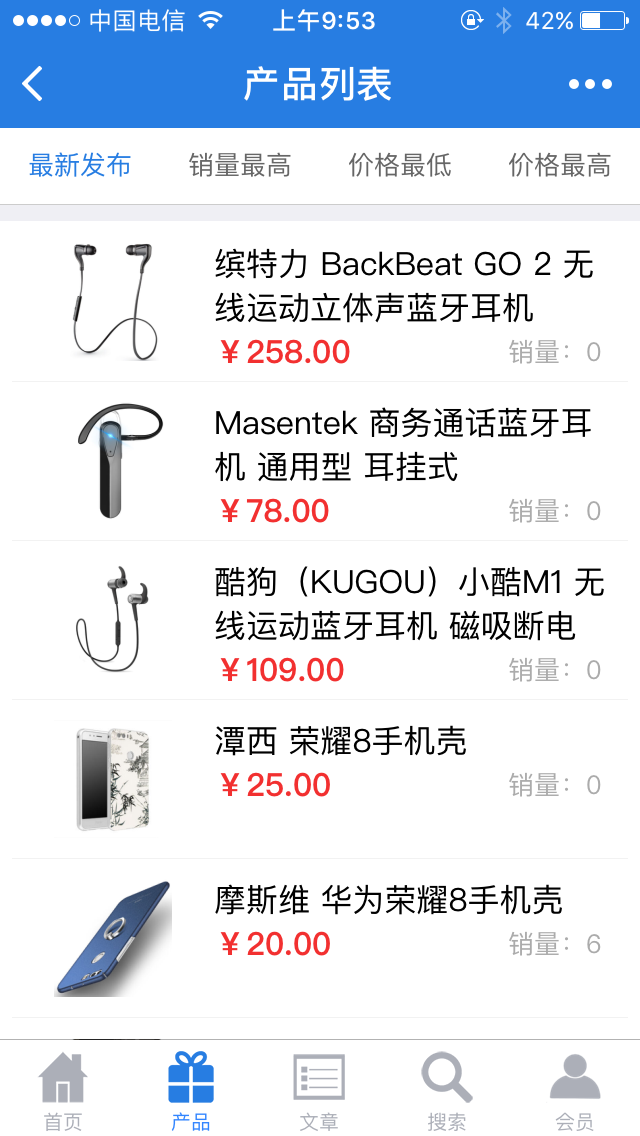Sort products by 销量最高
Viewport: 640px width, 1136px height.
tap(240, 165)
